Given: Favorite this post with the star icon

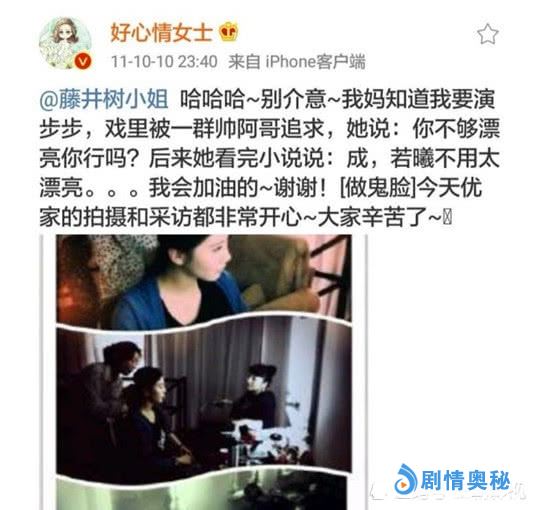Looking at the screenshot, I should 488,34.
